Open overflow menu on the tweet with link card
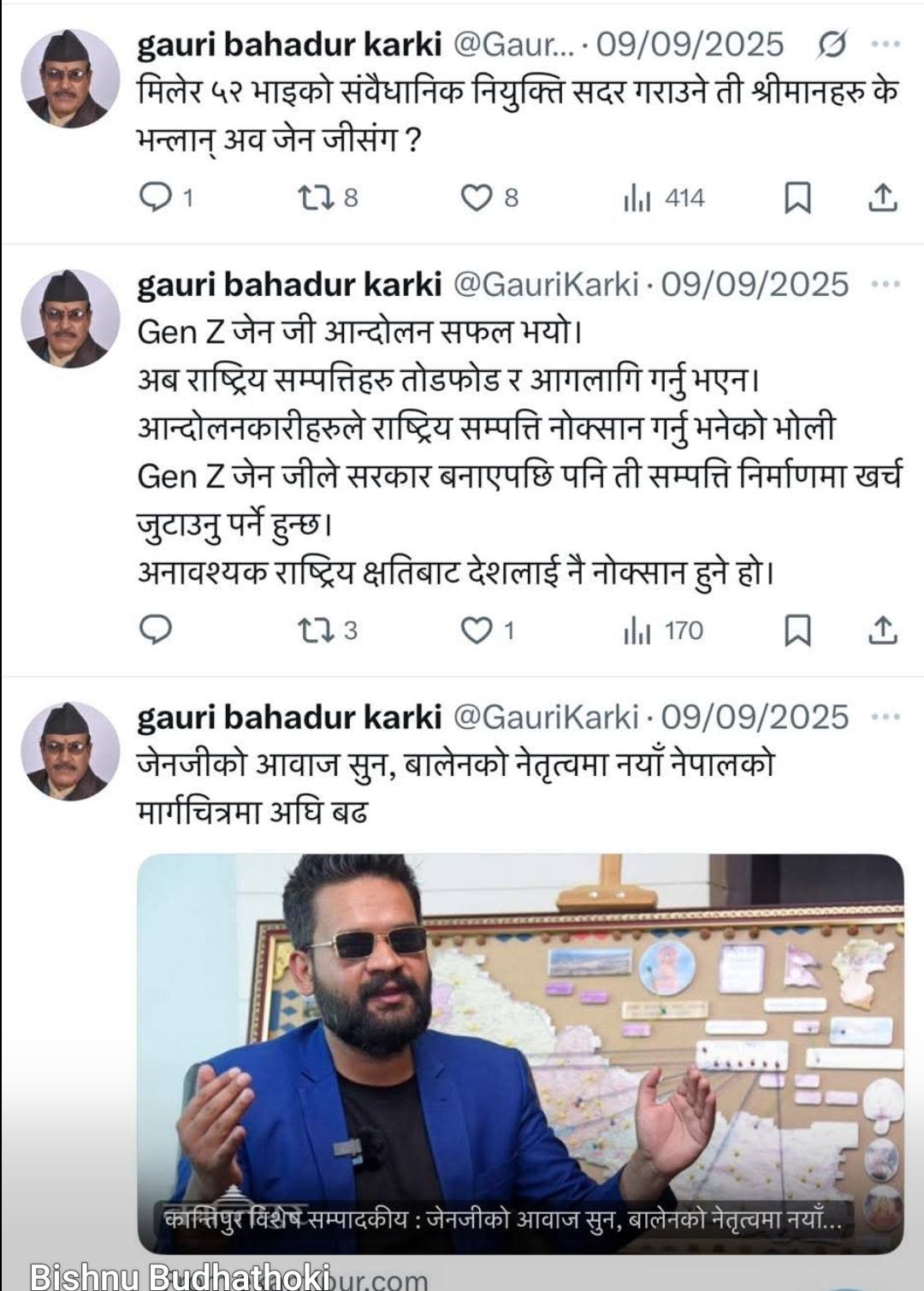The image size is (924, 1291). (x=885, y=717)
